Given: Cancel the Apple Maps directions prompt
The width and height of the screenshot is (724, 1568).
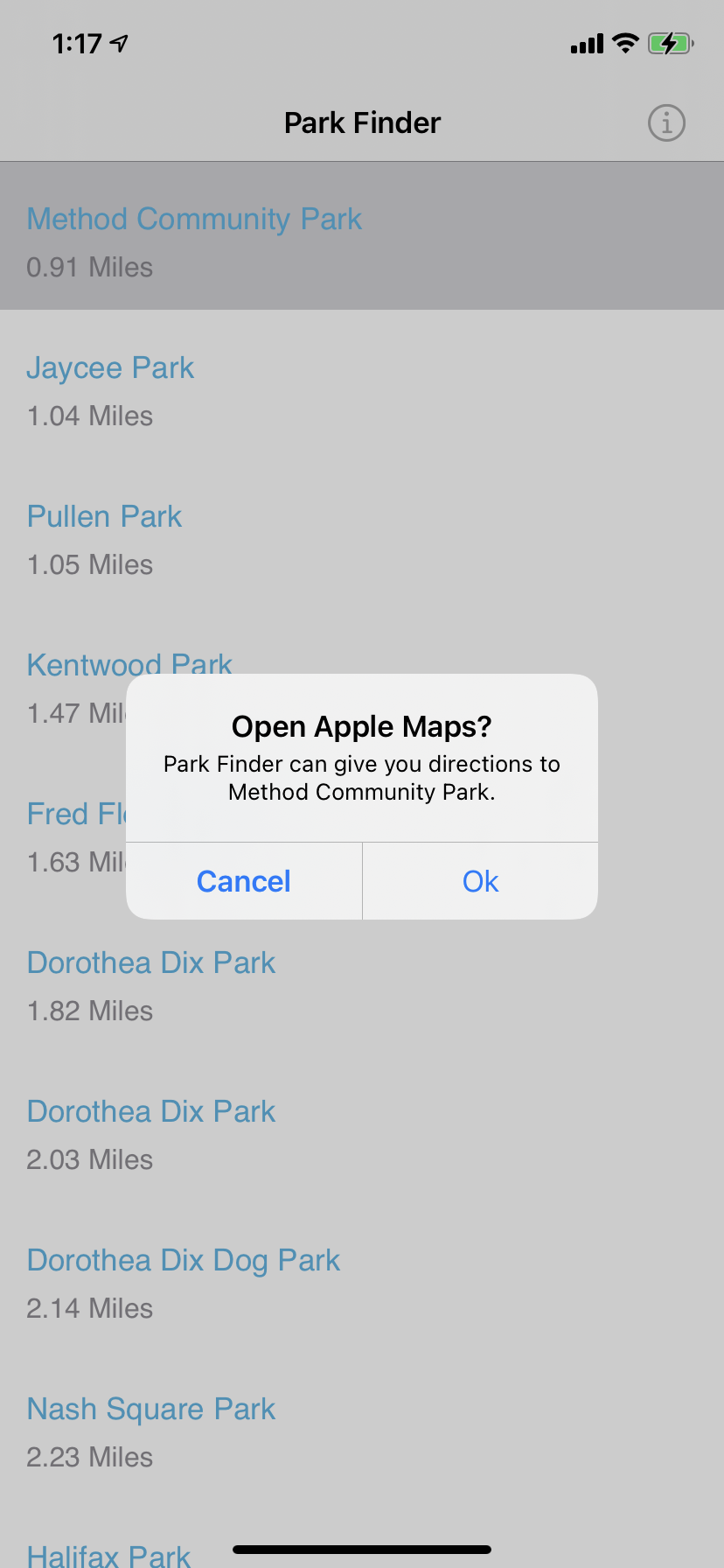Looking at the screenshot, I should pyautogui.click(x=244, y=881).
